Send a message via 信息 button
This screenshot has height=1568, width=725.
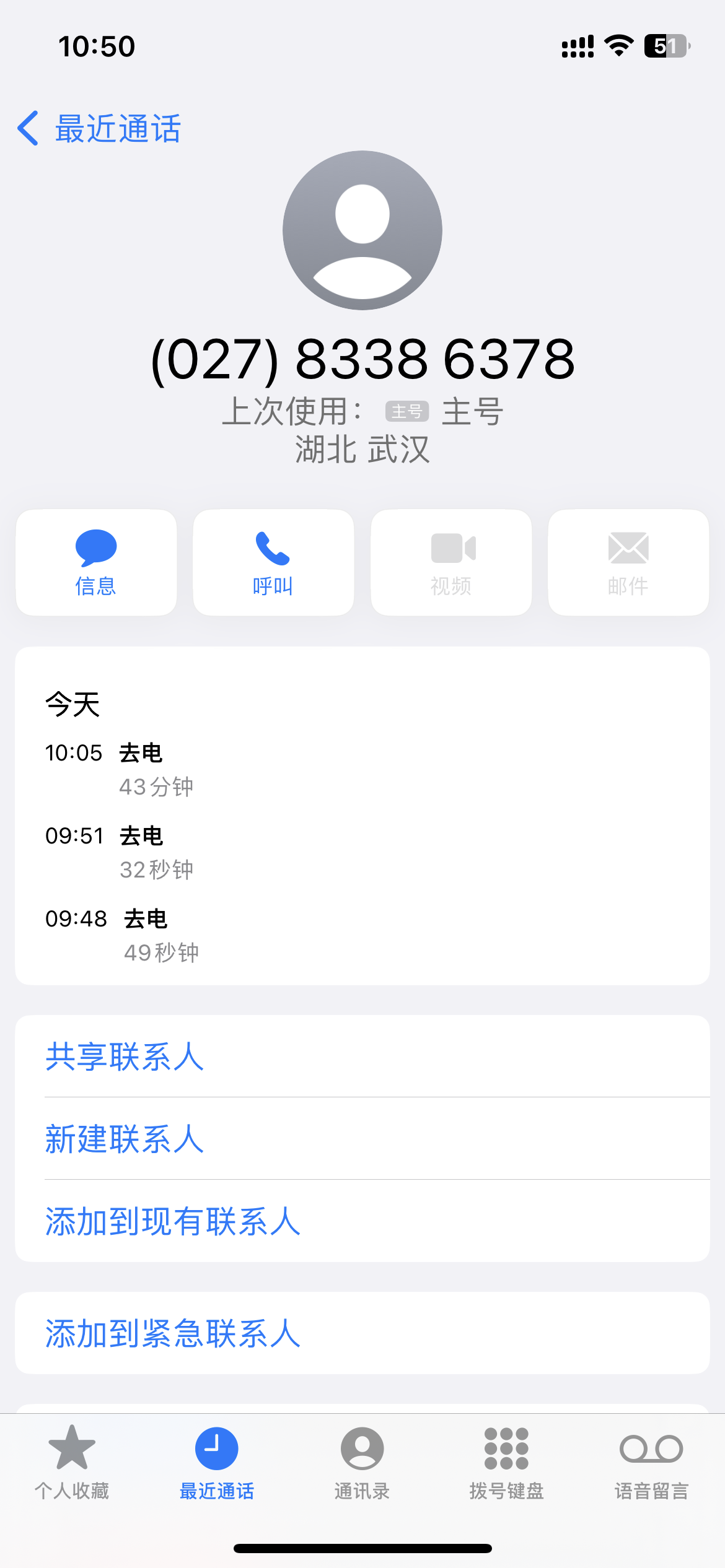coord(96,562)
